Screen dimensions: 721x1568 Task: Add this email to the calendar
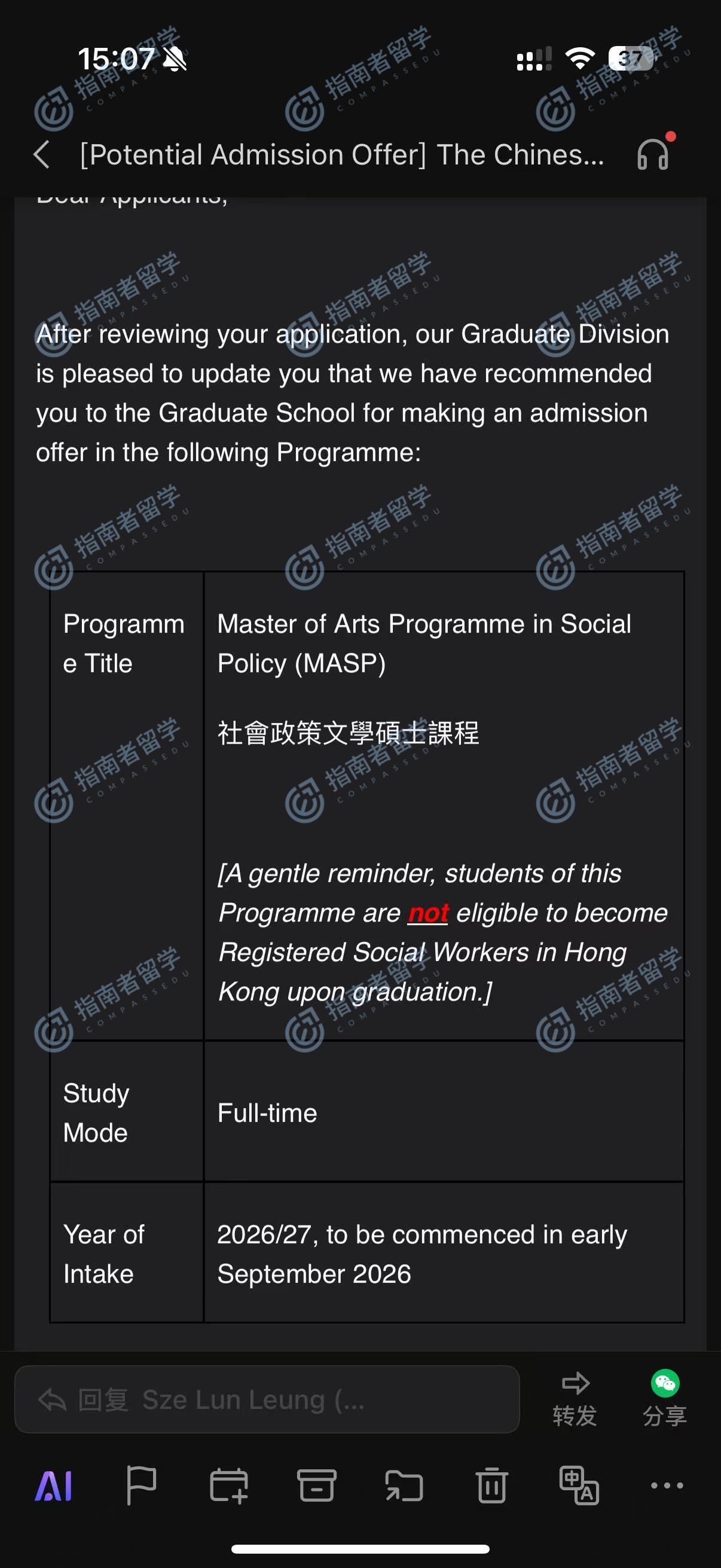[x=229, y=1486]
